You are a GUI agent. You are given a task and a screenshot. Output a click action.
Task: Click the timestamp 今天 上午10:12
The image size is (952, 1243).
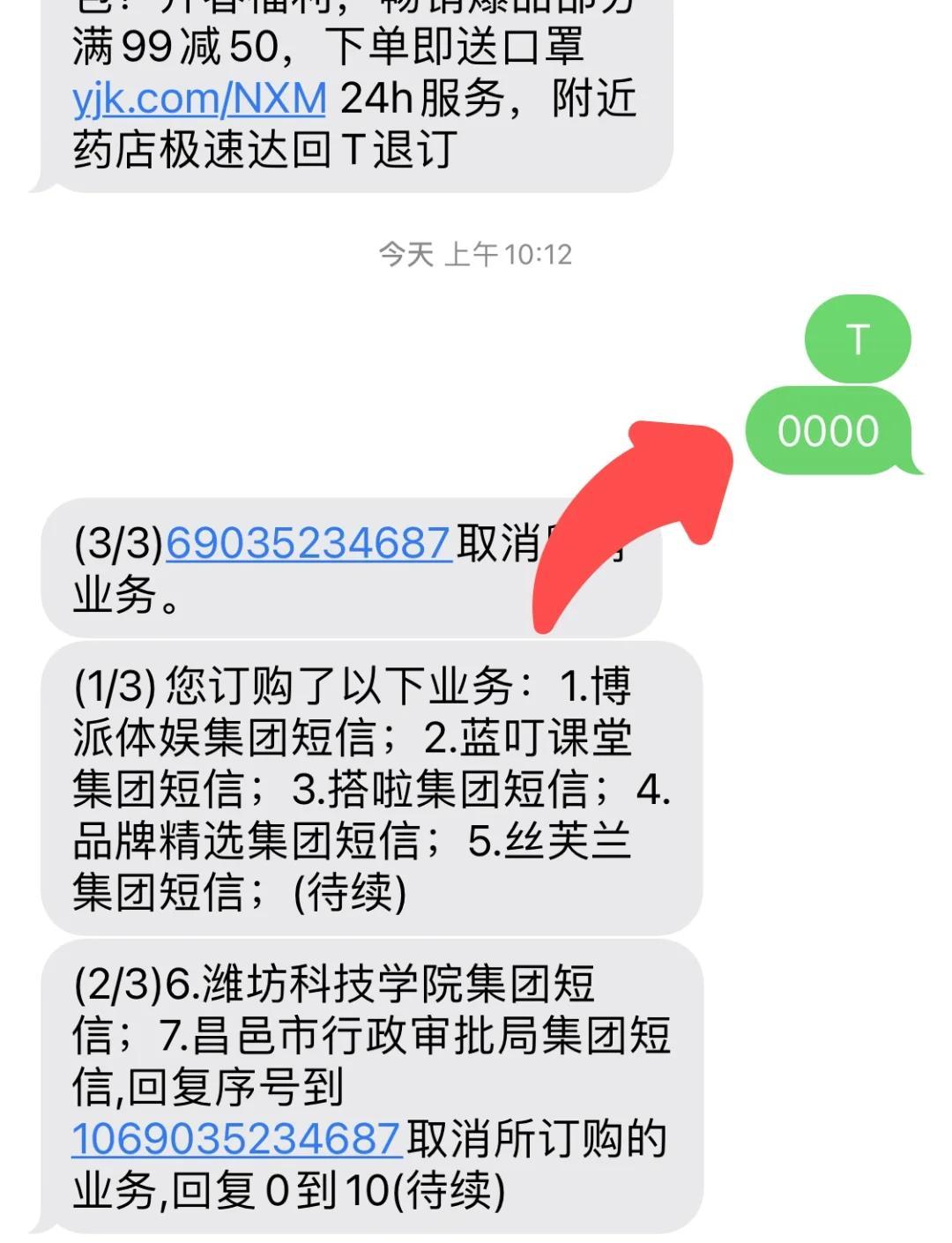point(474,254)
